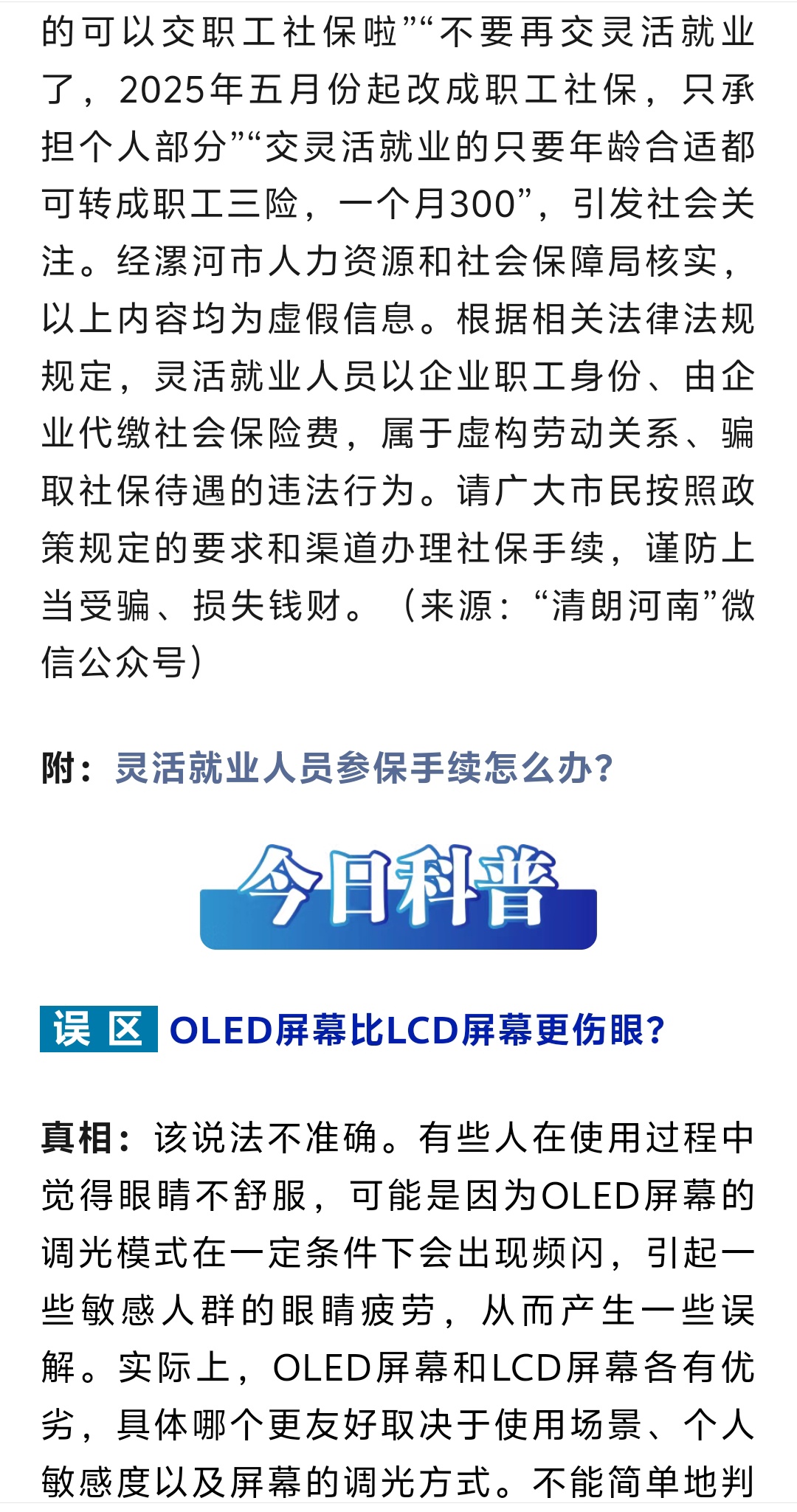Open the link 灵活就业人员参保手续怎么办?

[365, 768]
